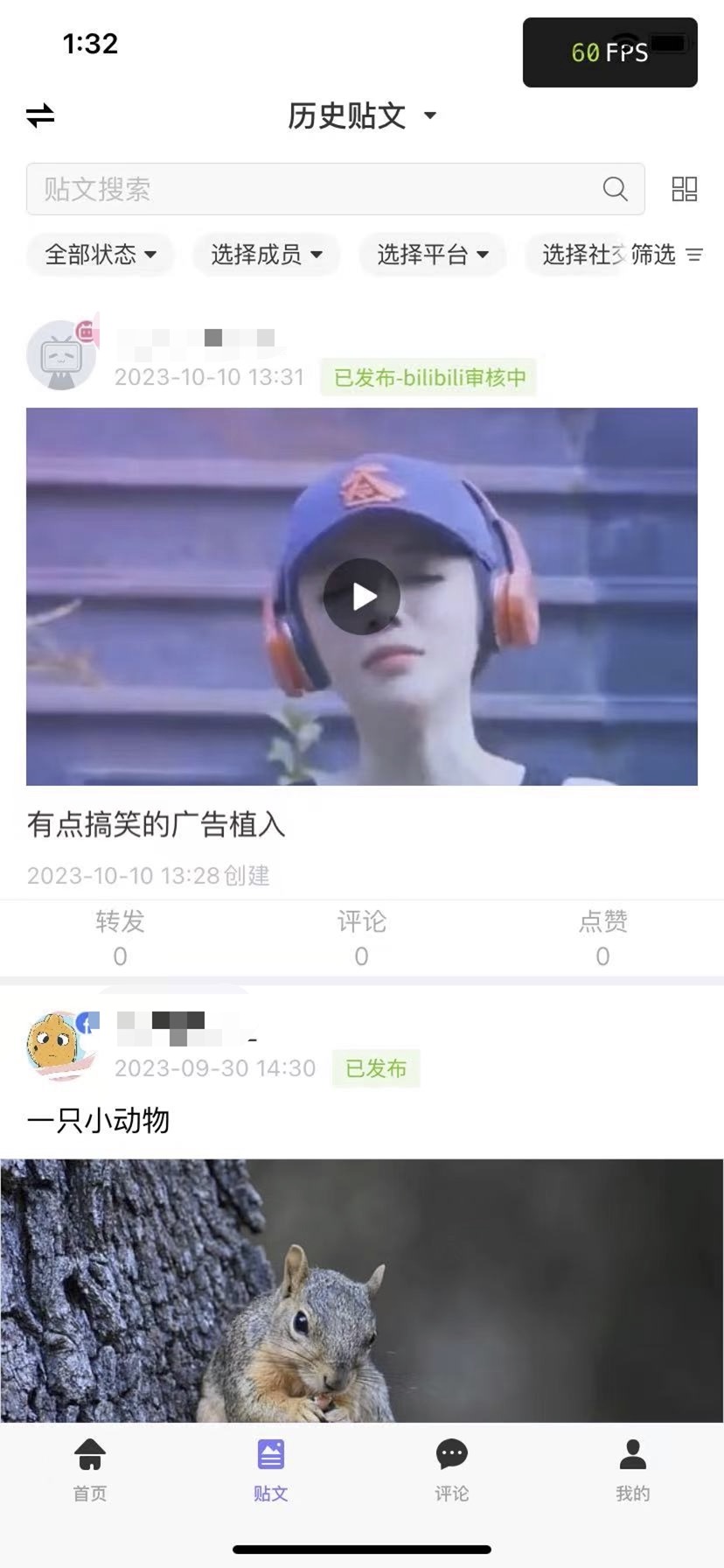This screenshot has height=1568, width=724.
Task: Open the bilibili account avatar
Action: point(61,354)
